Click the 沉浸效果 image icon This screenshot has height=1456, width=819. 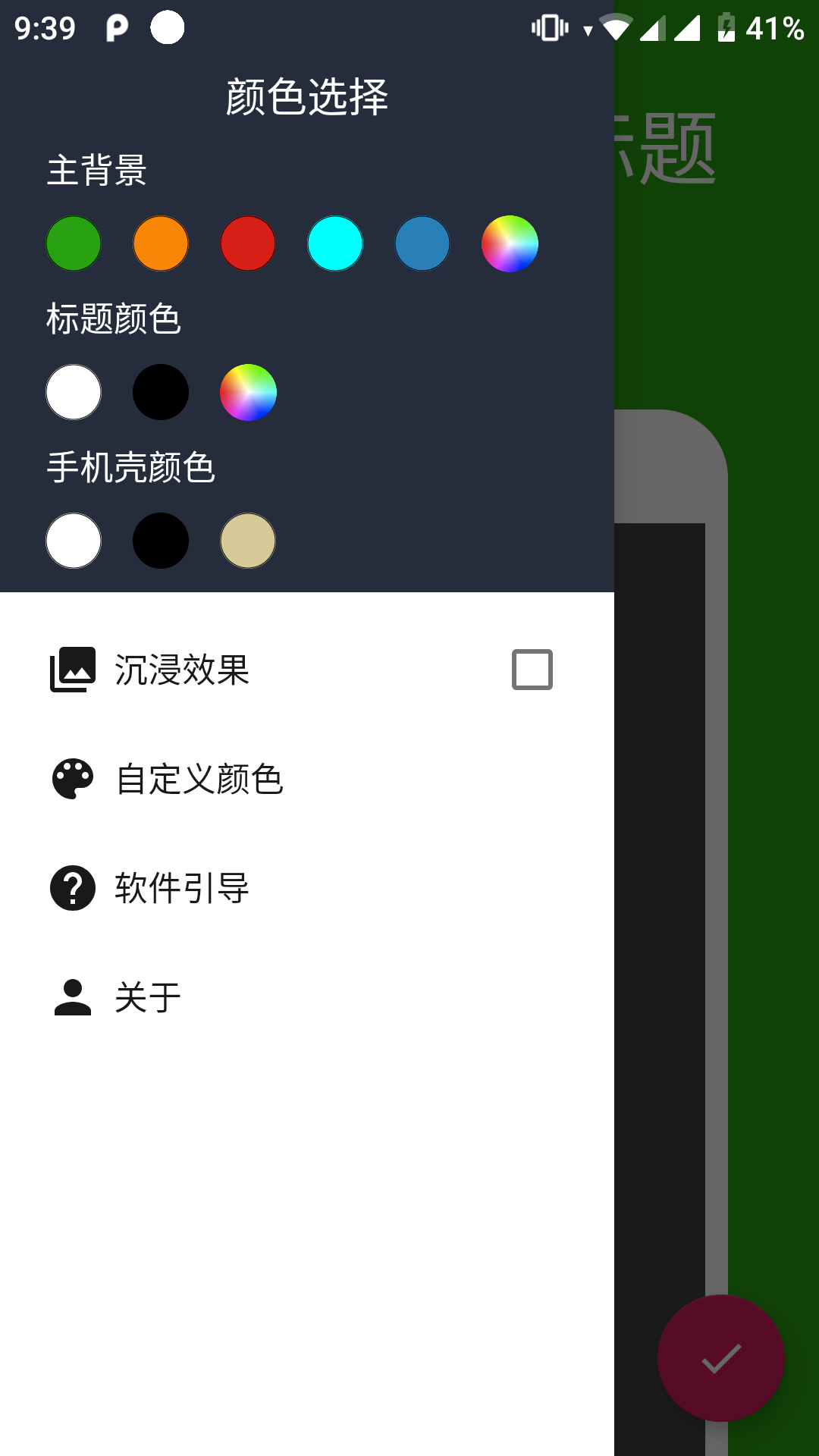click(x=72, y=668)
